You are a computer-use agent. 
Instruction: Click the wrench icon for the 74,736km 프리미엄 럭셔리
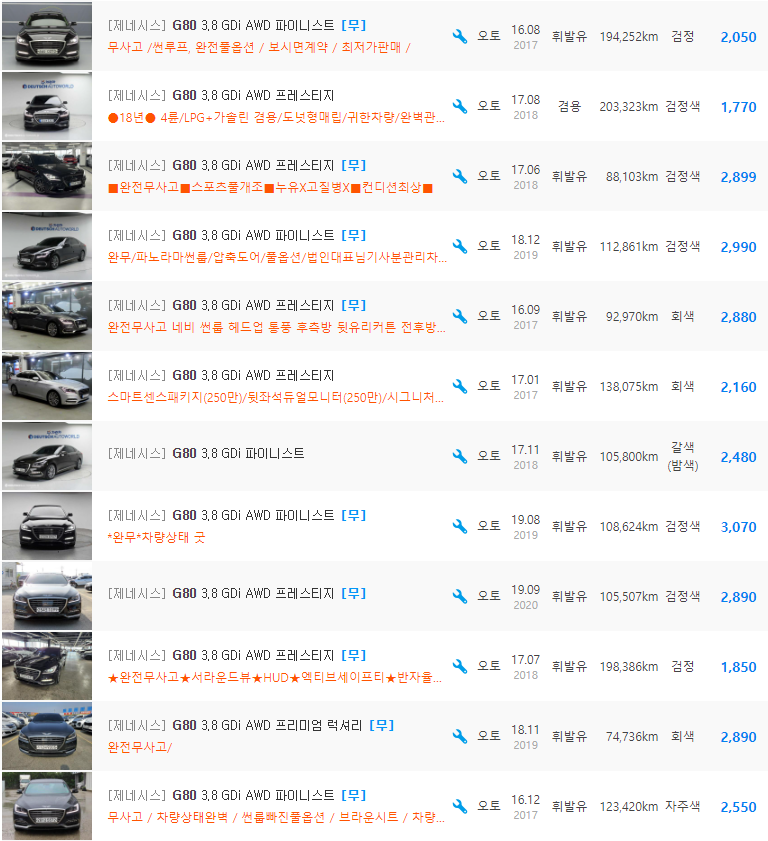[x=460, y=735]
